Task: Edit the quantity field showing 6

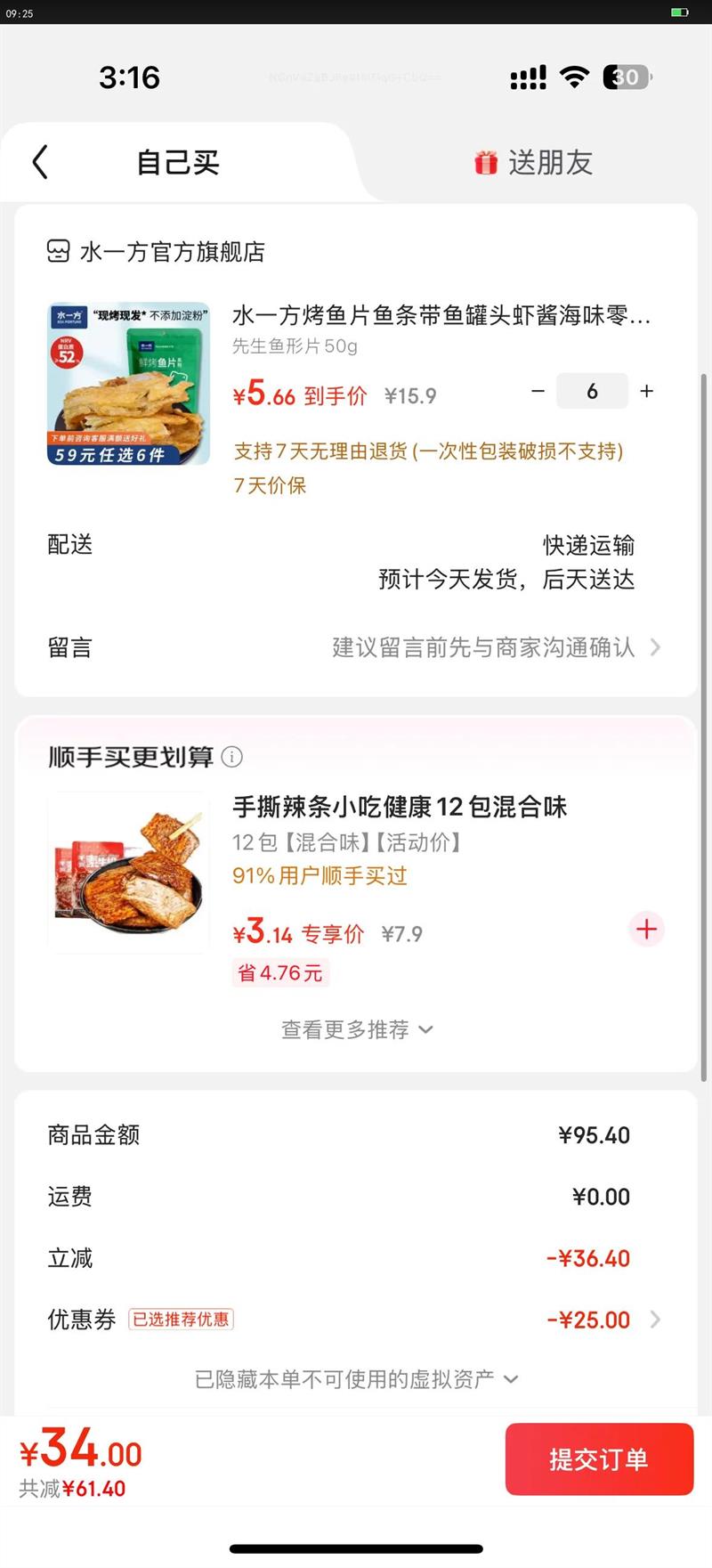Action: (x=592, y=391)
